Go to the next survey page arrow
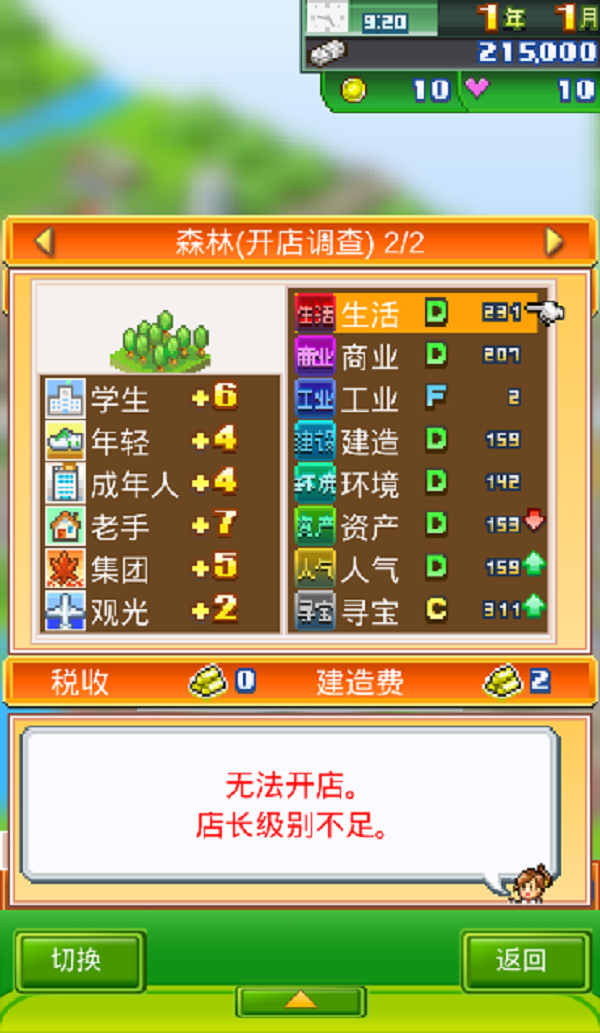This screenshot has height=1033, width=600. [554, 242]
